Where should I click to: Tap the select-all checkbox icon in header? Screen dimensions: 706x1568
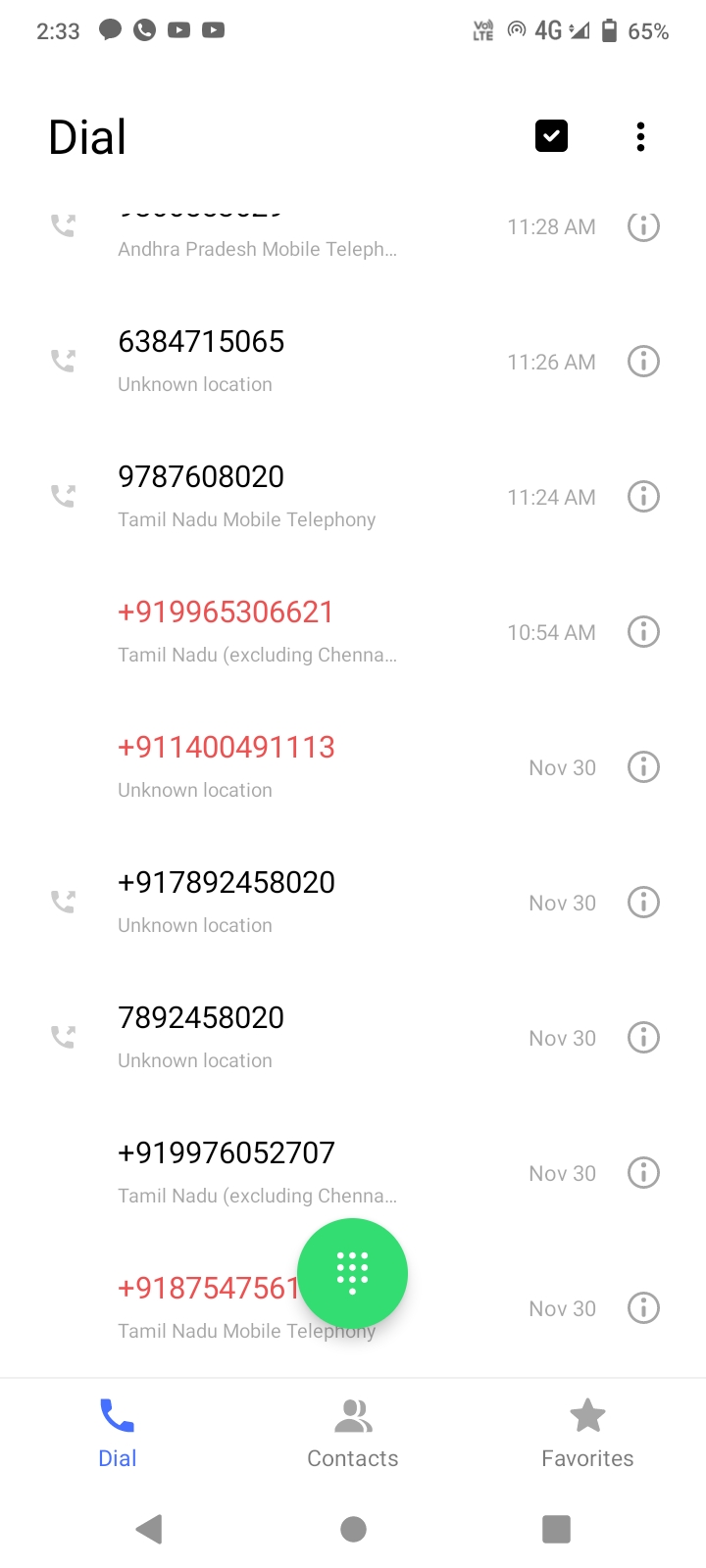pyautogui.click(x=551, y=136)
